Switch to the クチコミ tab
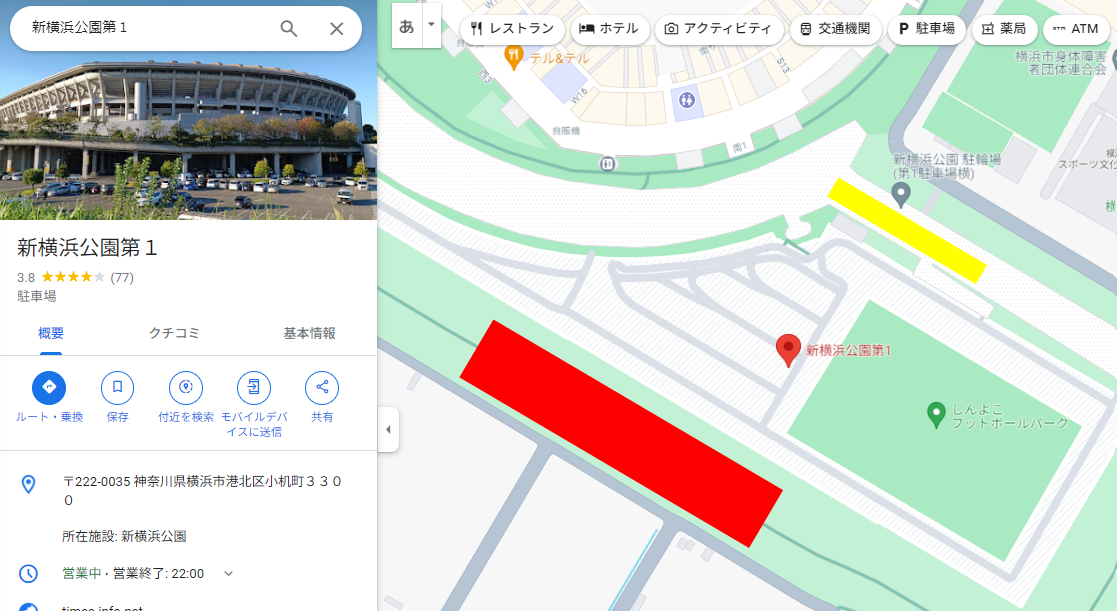Screen dimensions: 1117x611 (x=174, y=333)
